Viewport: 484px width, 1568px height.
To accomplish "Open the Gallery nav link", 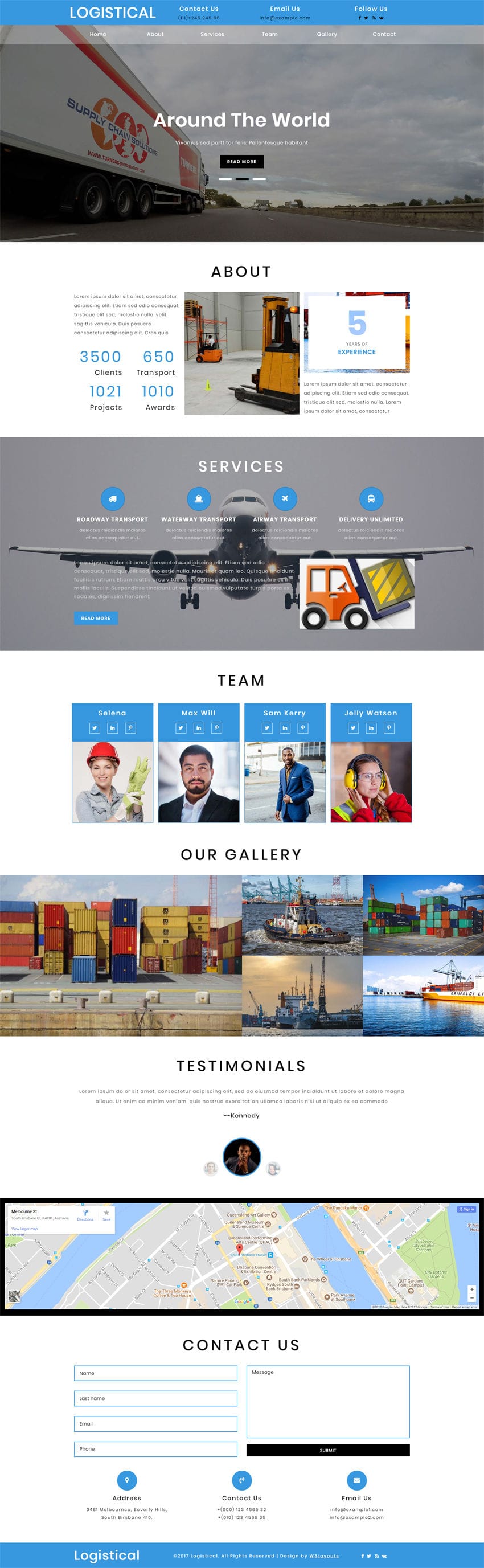I will (326, 34).
